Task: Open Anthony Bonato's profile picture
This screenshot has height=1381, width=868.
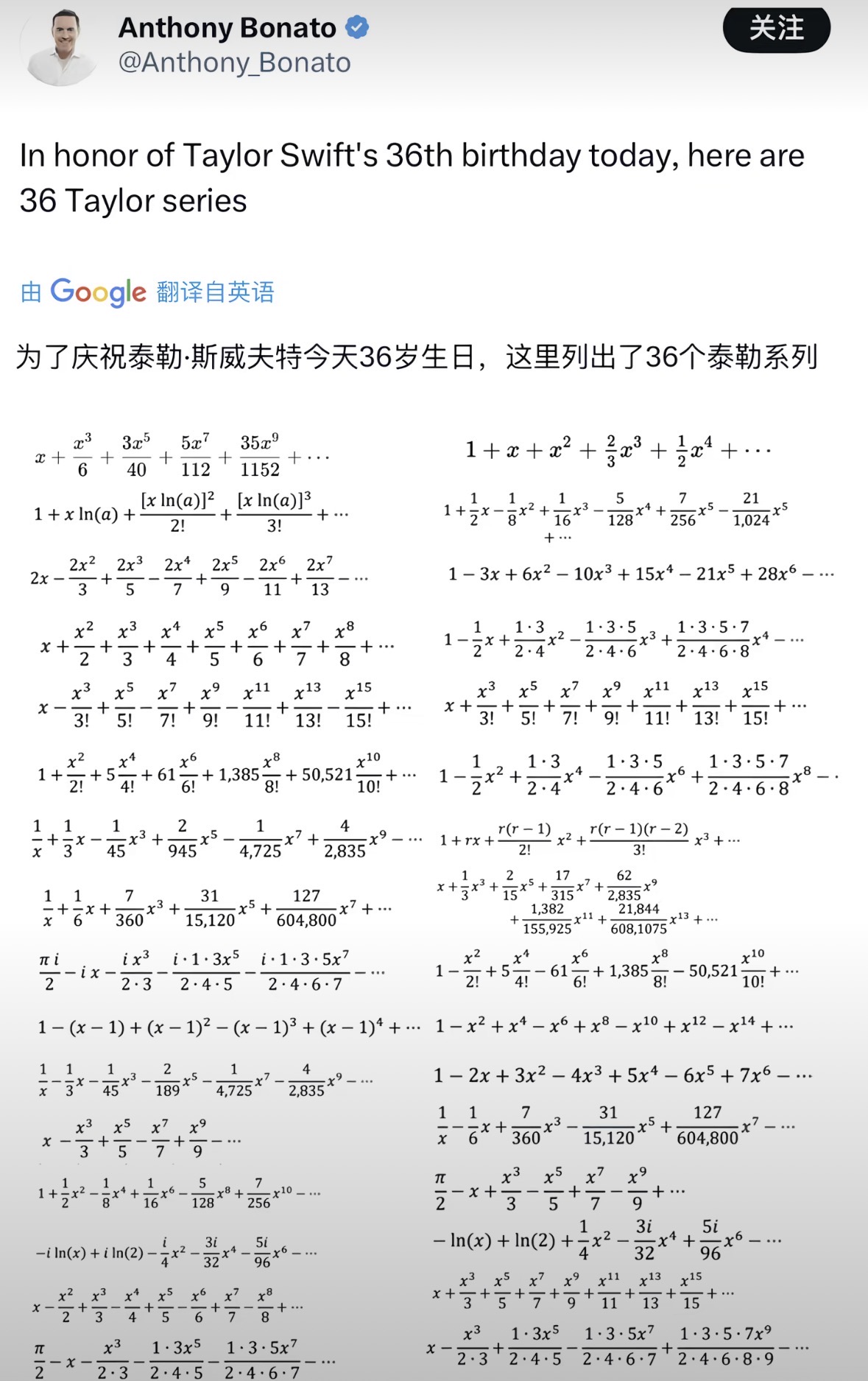Action: (60, 47)
